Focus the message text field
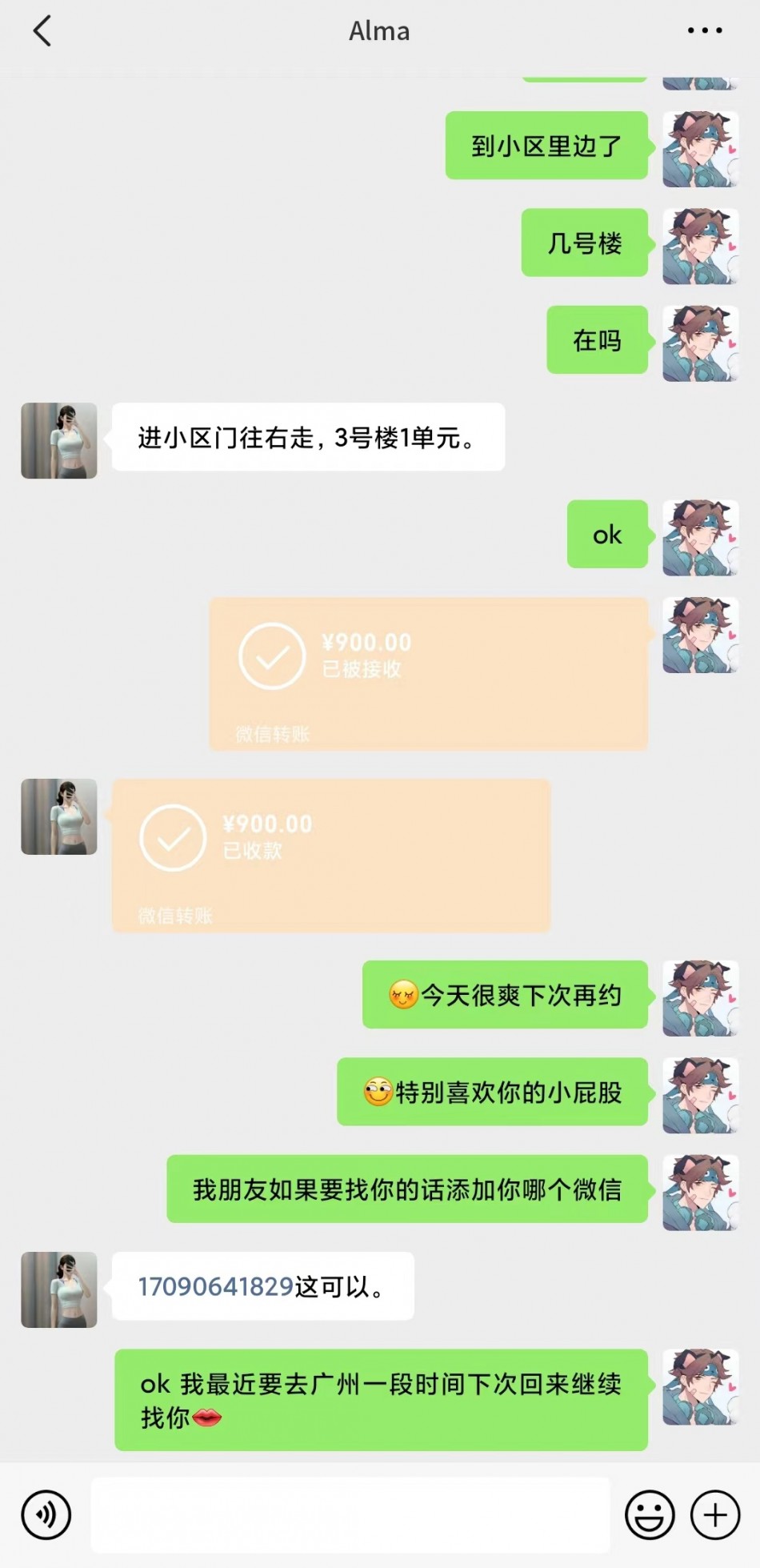The height and width of the screenshot is (1568, 760). 350,1514
